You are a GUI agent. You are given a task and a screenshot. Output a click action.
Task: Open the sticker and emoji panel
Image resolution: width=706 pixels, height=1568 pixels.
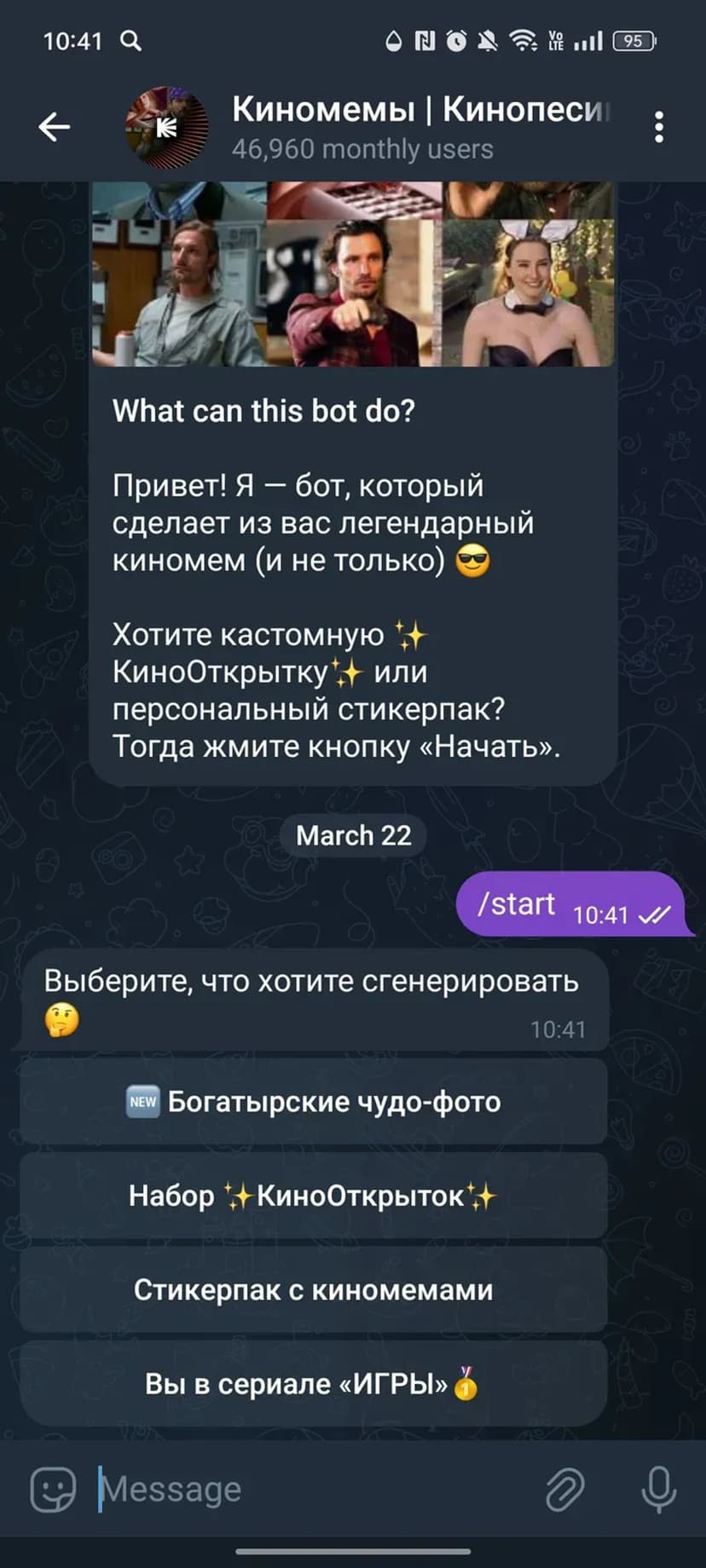tap(53, 1489)
